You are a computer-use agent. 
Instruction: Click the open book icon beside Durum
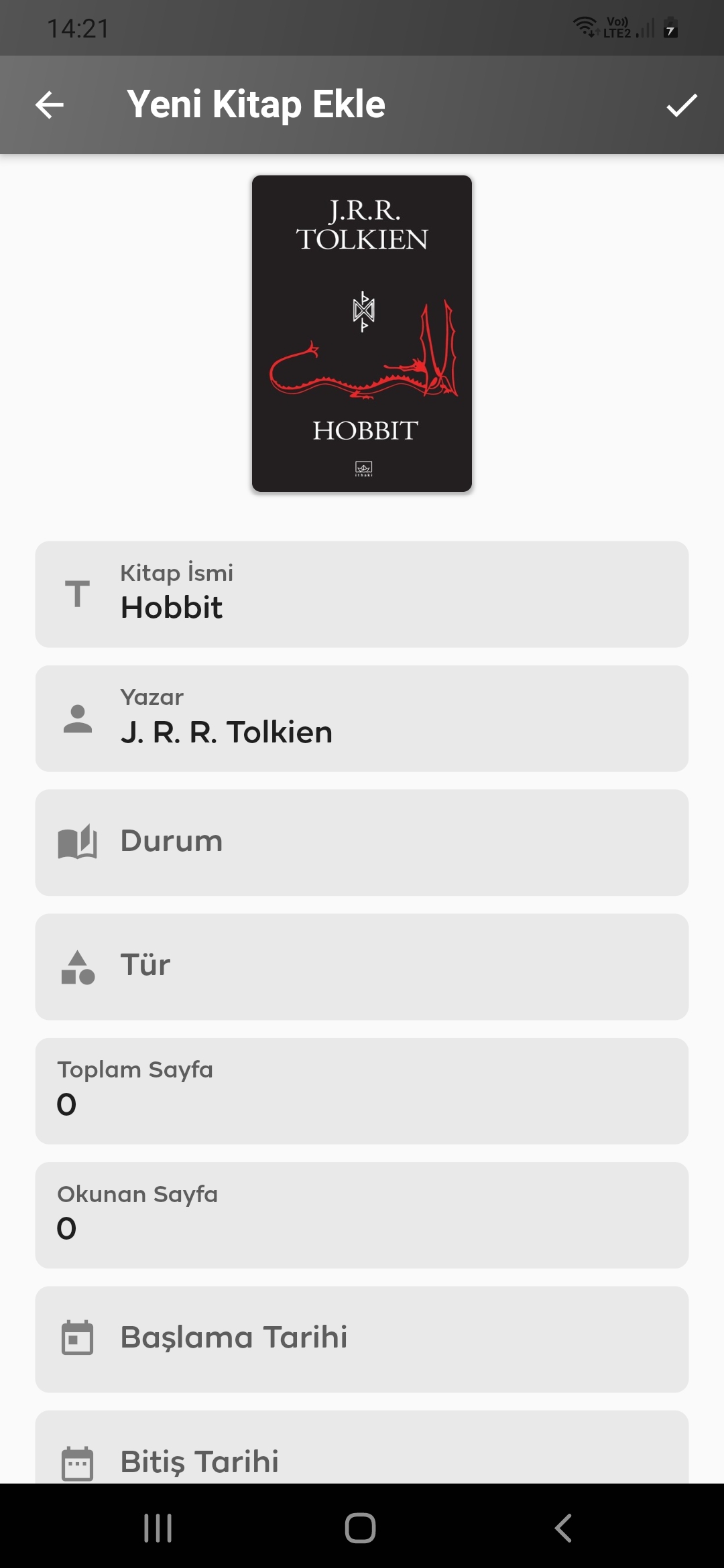[x=78, y=842]
